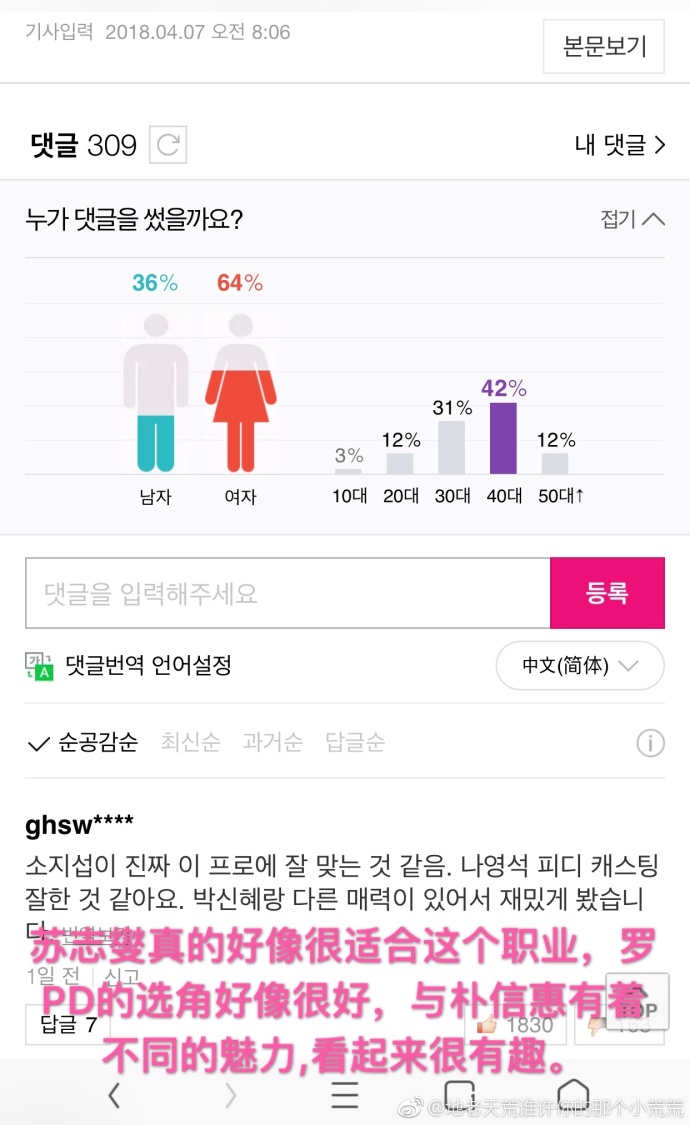Go to the browser home page
The image size is (690, 1125).
click(x=573, y=1095)
